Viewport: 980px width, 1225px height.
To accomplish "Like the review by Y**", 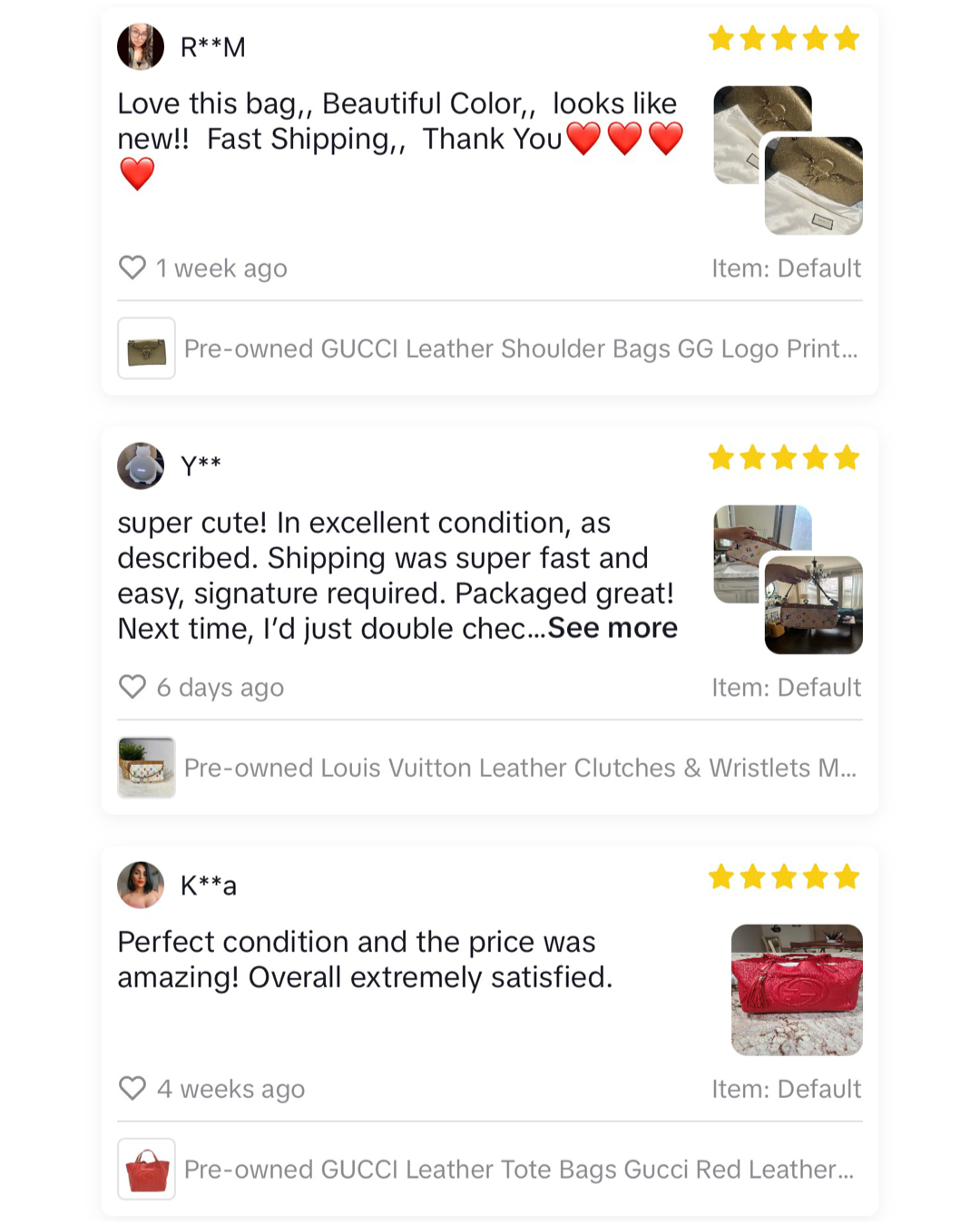I will [x=132, y=687].
